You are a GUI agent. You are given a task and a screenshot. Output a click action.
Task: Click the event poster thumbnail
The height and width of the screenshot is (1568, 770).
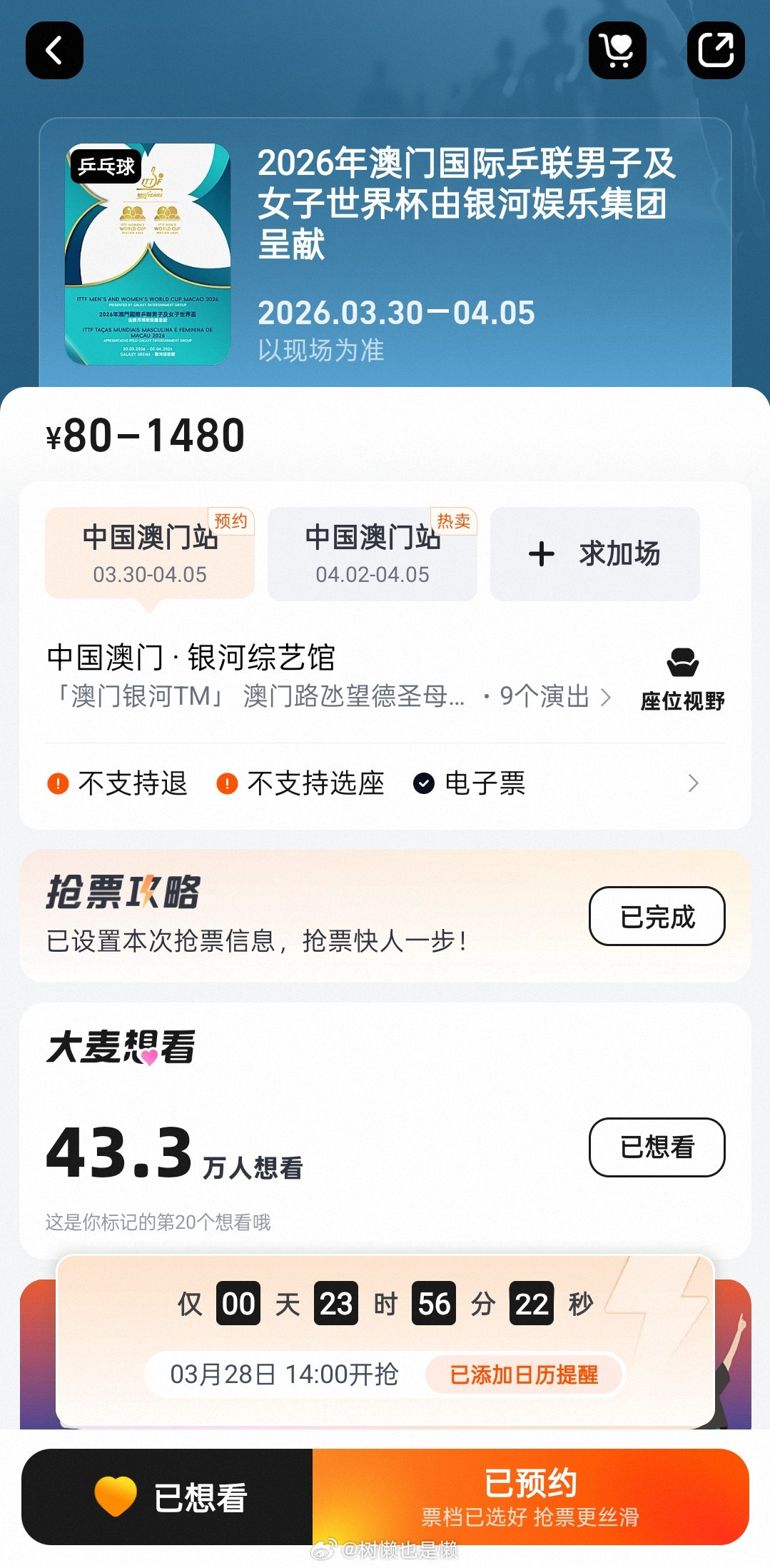point(151,254)
